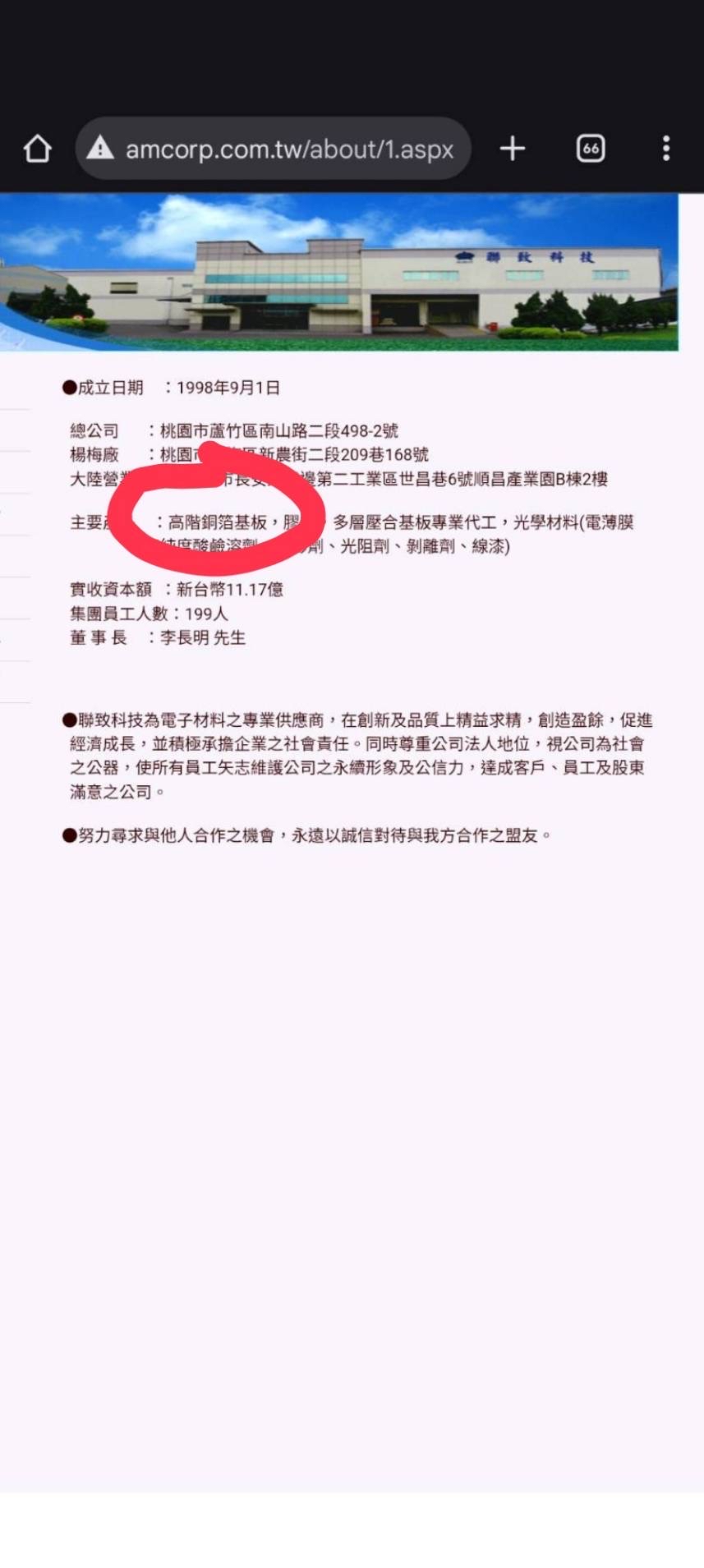This screenshot has width=704, height=1568.
Task: Open the browser overflow menu
Action: click(666, 149)
